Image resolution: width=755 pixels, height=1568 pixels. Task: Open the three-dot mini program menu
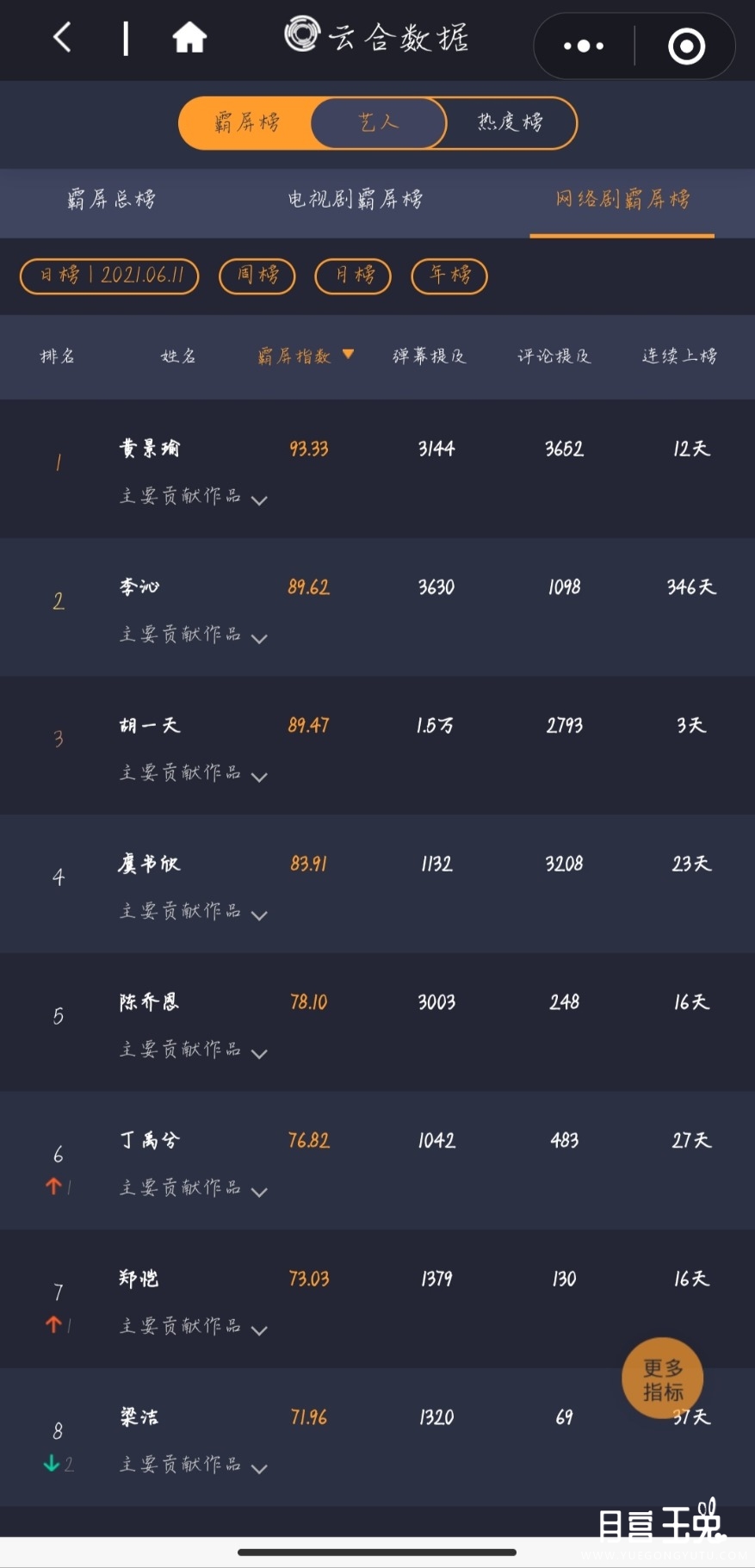(x=584, y=46)
